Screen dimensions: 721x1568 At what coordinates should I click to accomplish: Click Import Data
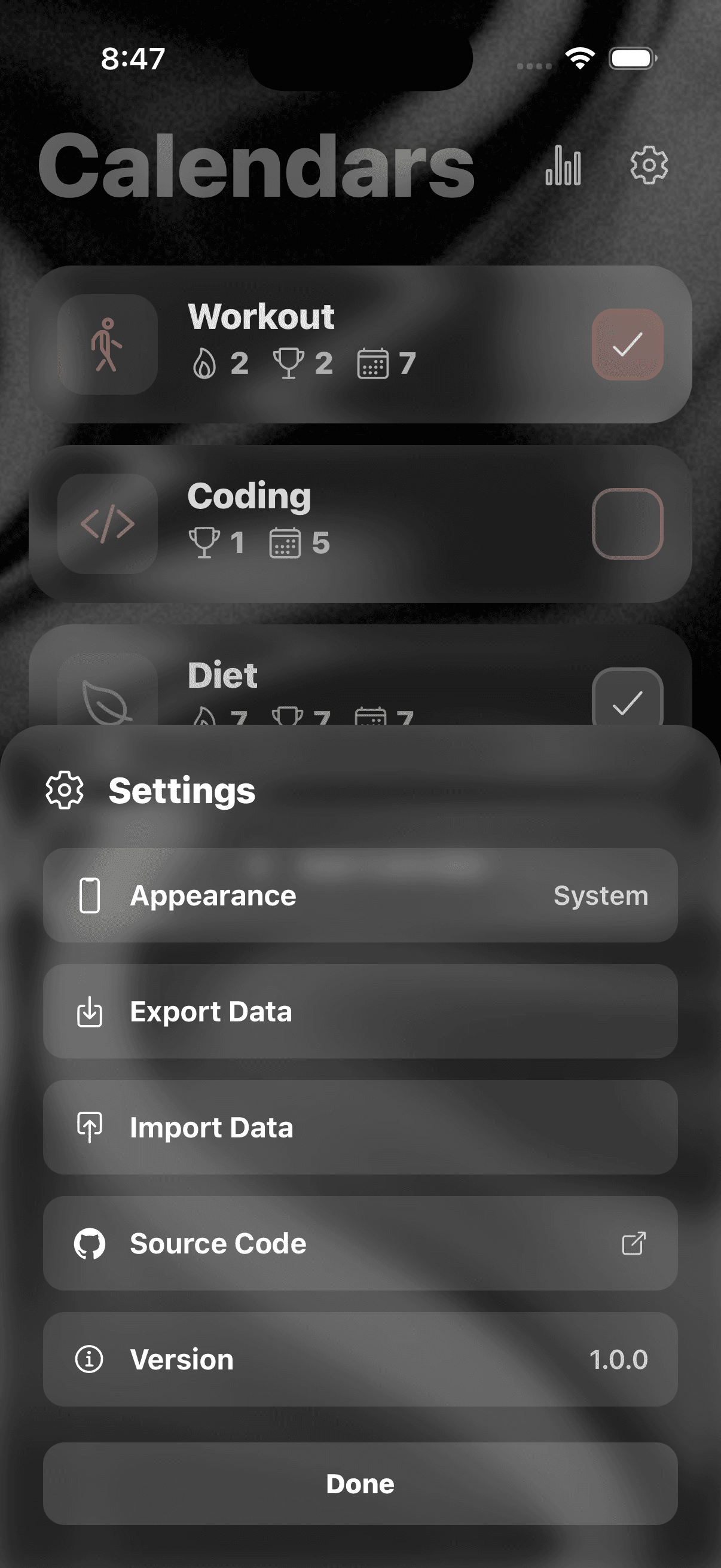pyautogui.click(x=360, y=1127)
